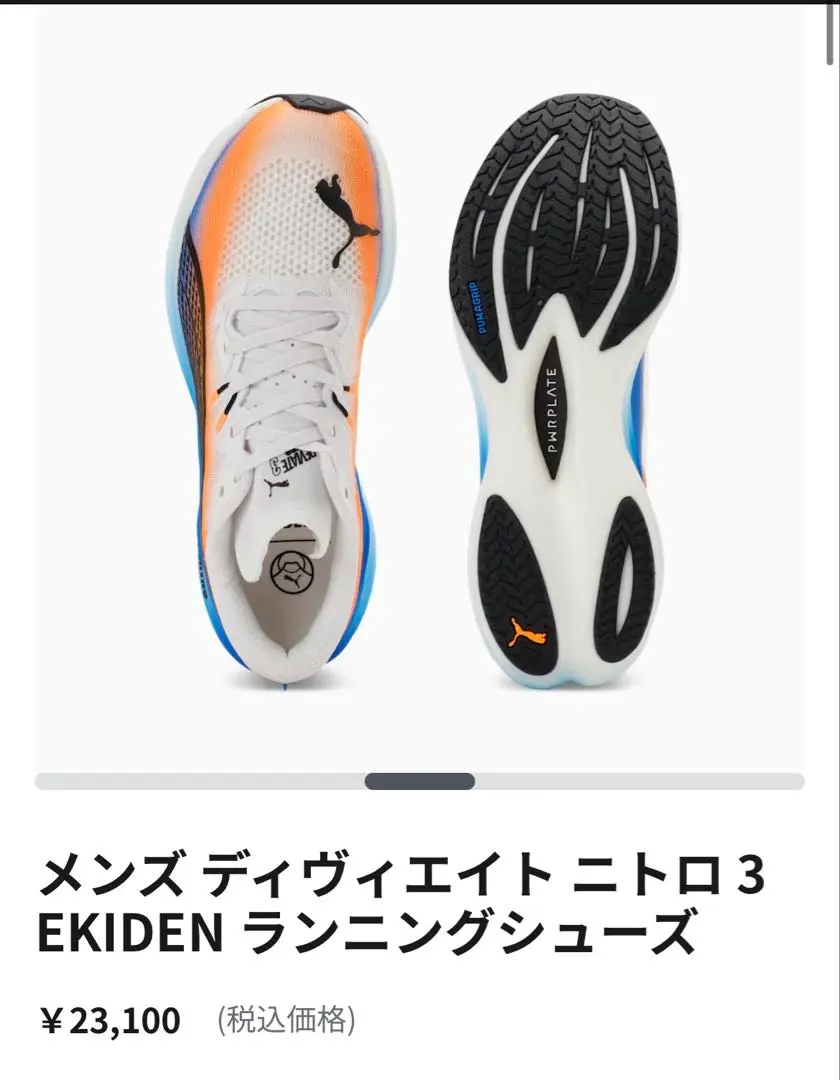
Task: Open the Deviate Nitro 3 shoe photo
Action: click(420, 390)
